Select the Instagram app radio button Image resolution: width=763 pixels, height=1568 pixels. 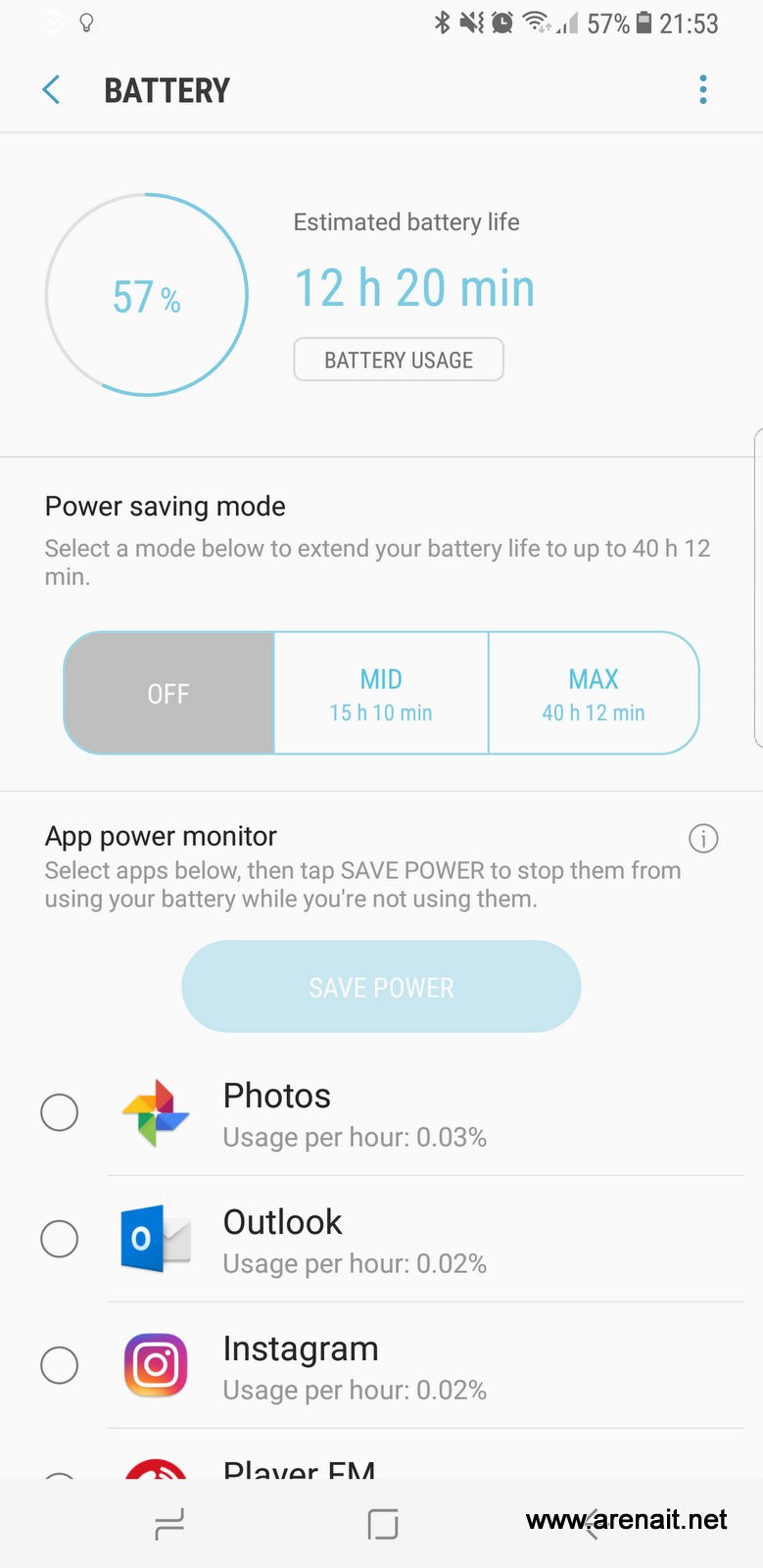click(60, 1365)
